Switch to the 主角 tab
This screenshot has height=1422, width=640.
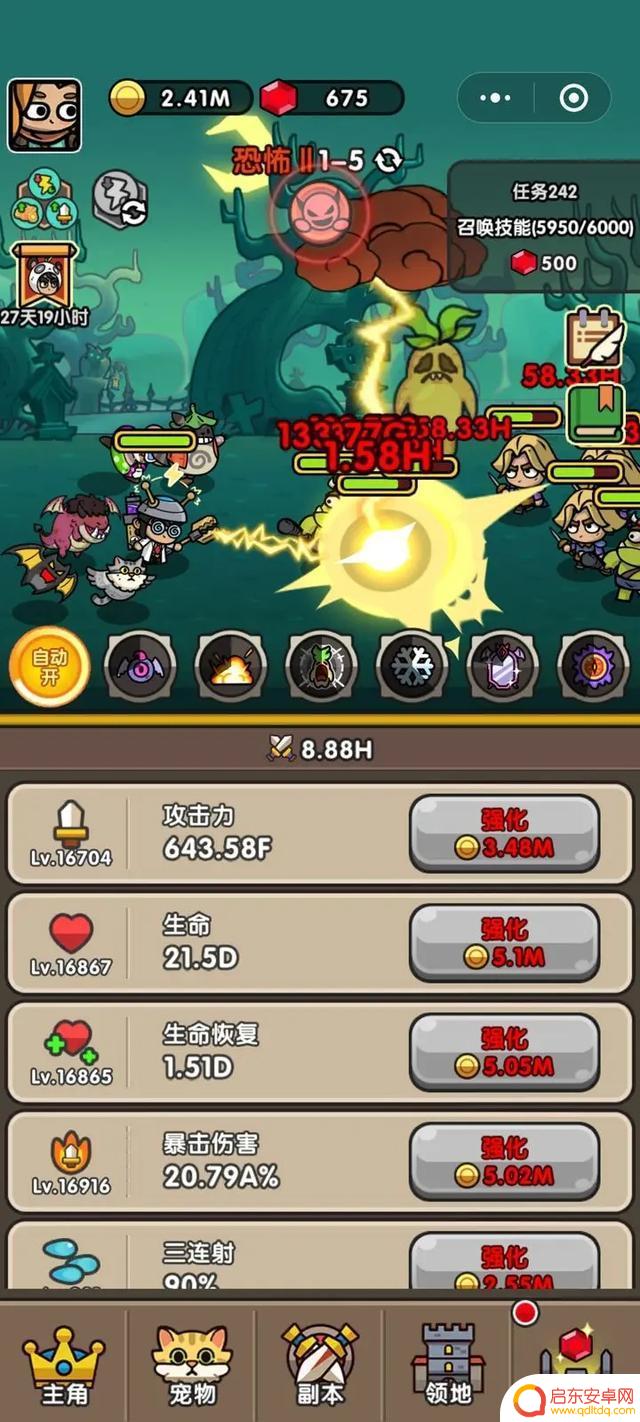(x=64, y=1365)
